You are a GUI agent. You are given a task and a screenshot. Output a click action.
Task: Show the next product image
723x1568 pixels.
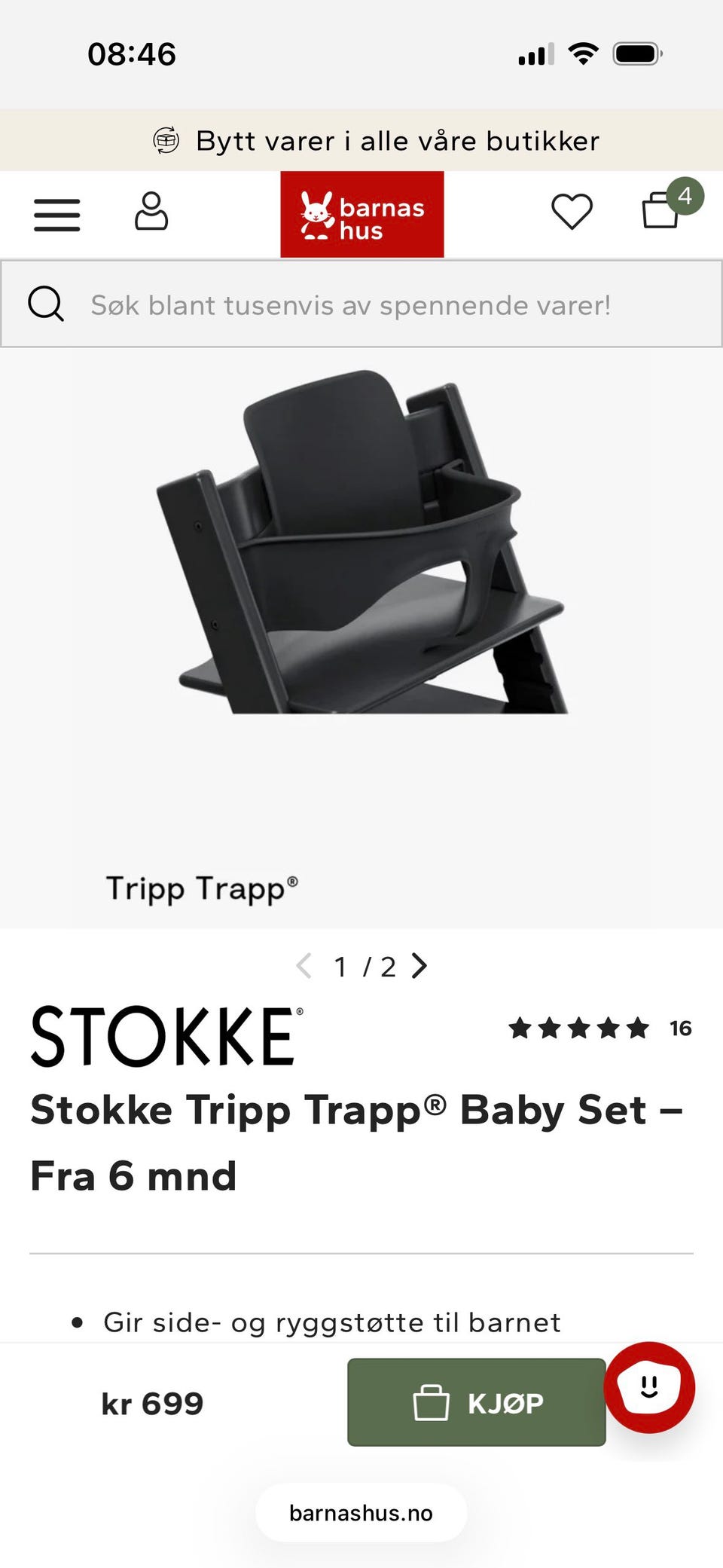pyautogui.click(x=419, y=965)
